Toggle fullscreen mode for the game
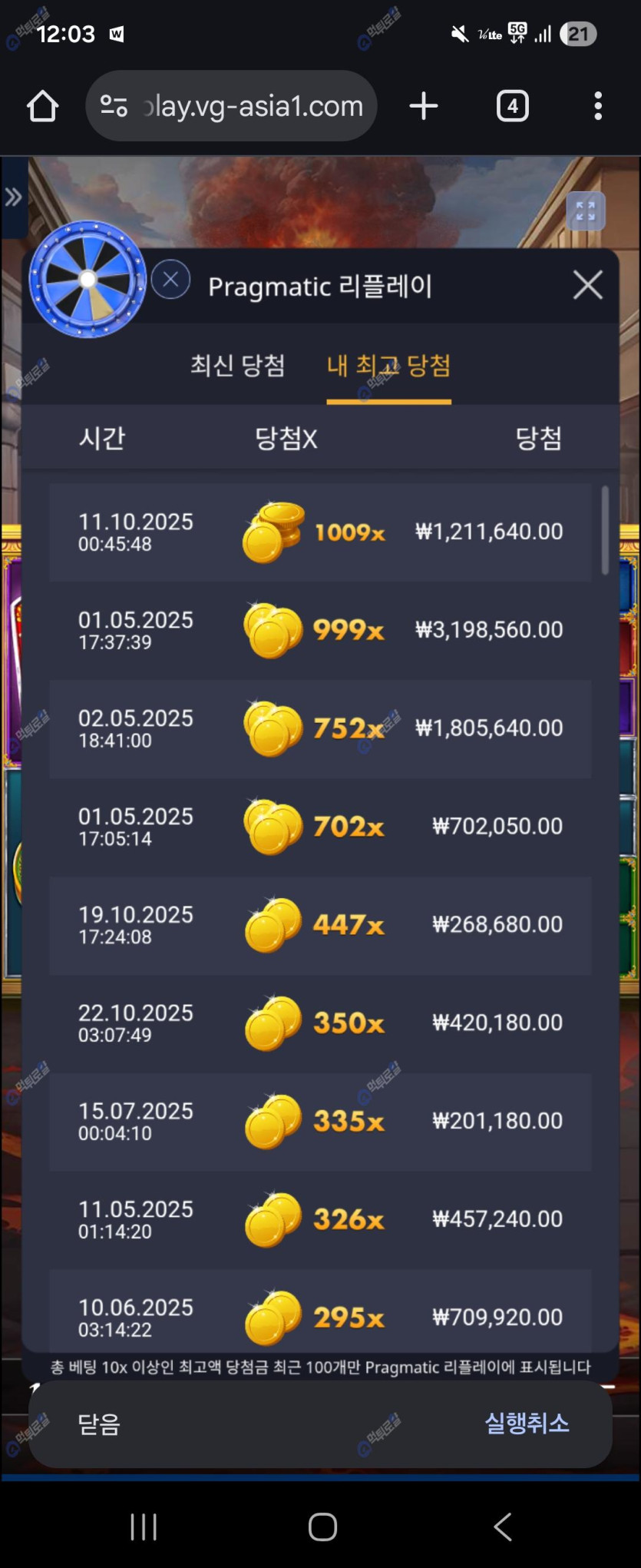This screenshot has width=641, height=1568. [x=585, y=211]
